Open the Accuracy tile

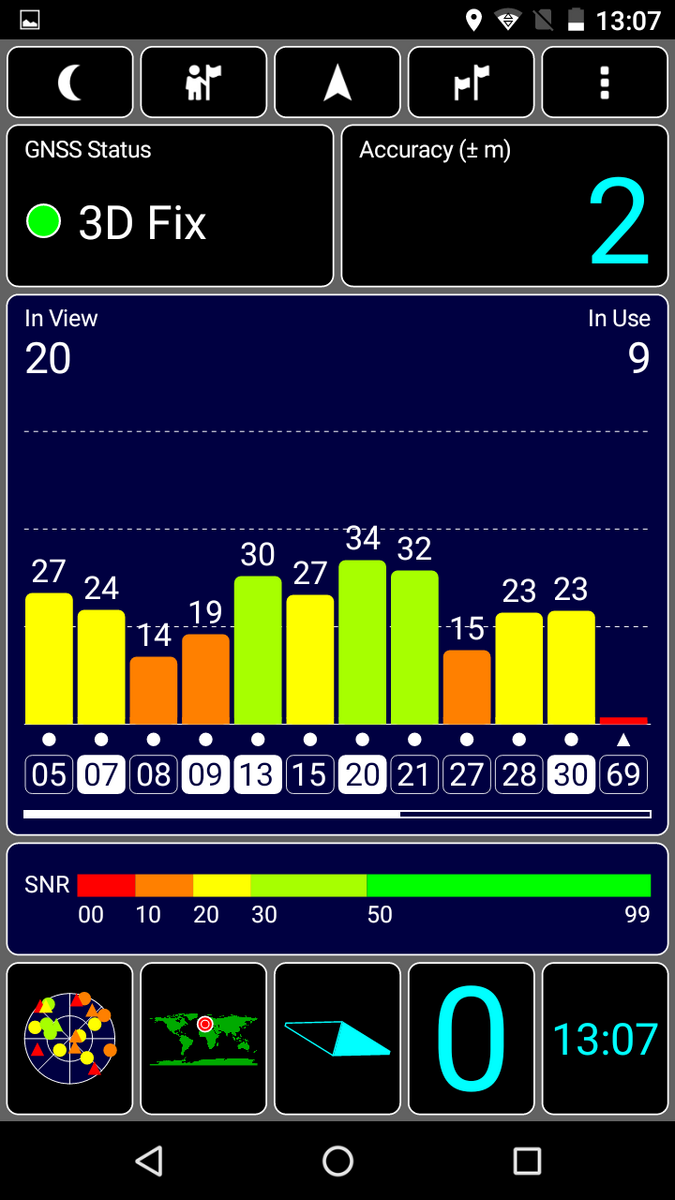click(505, 206)
